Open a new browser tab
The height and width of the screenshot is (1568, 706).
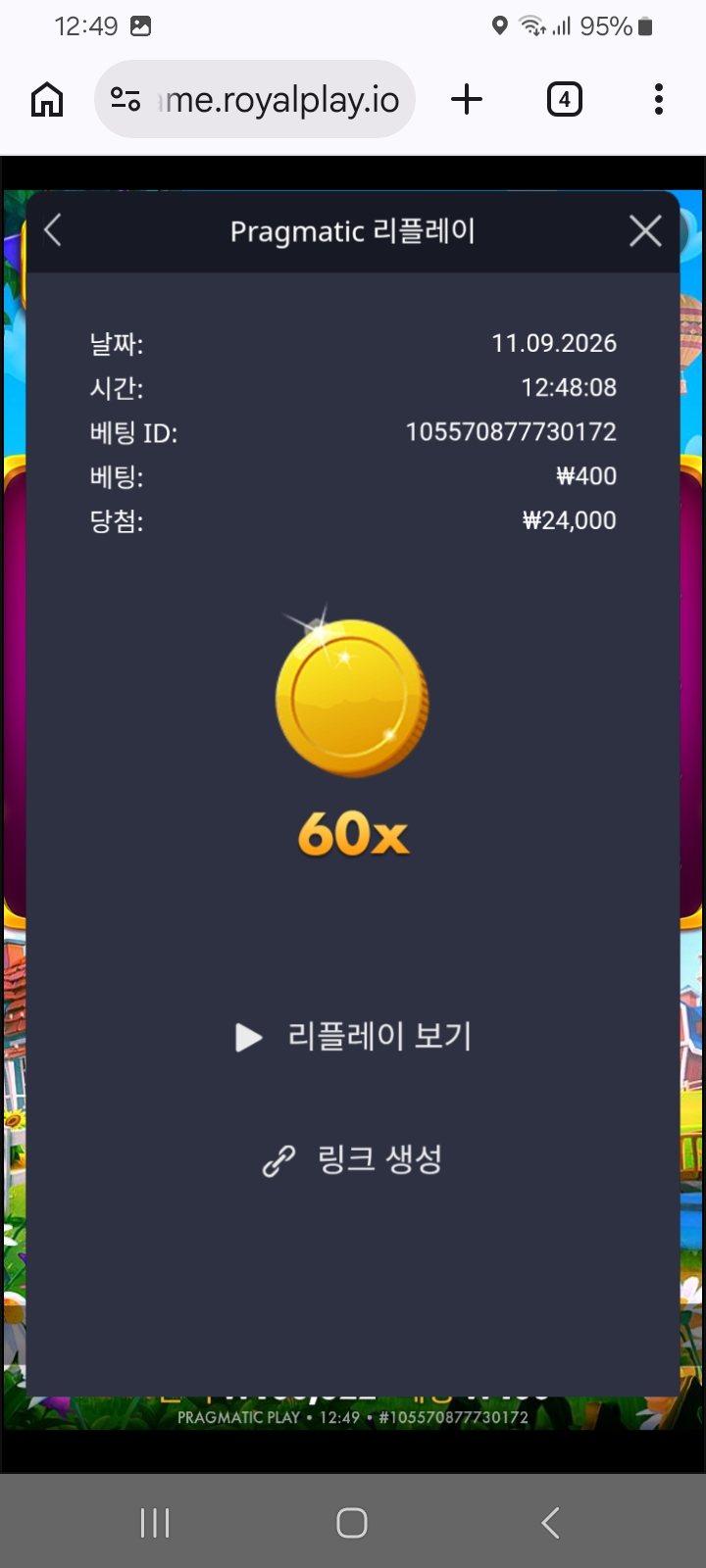467,99
